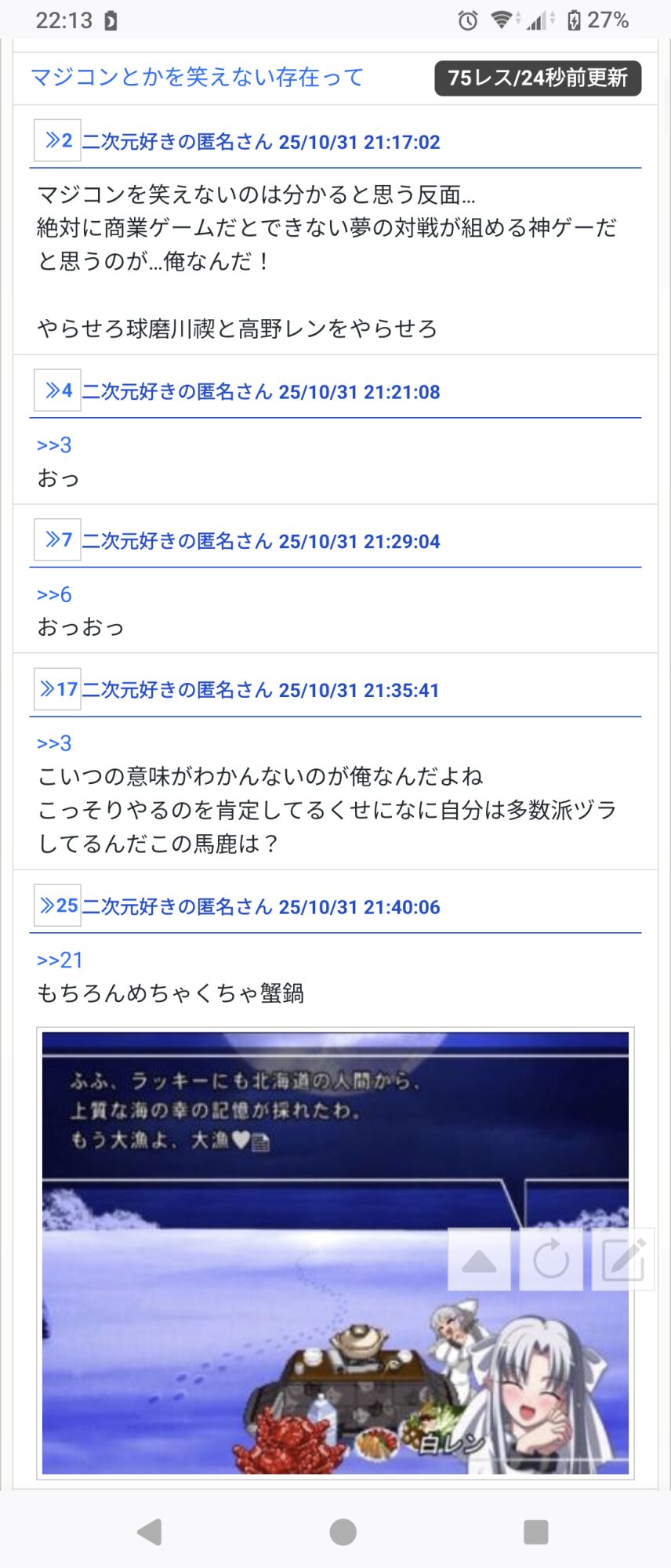Open the attached game screenshot in post 25
The height and width of the screenshot is (1568, 671).
(x=335, y=1253)
